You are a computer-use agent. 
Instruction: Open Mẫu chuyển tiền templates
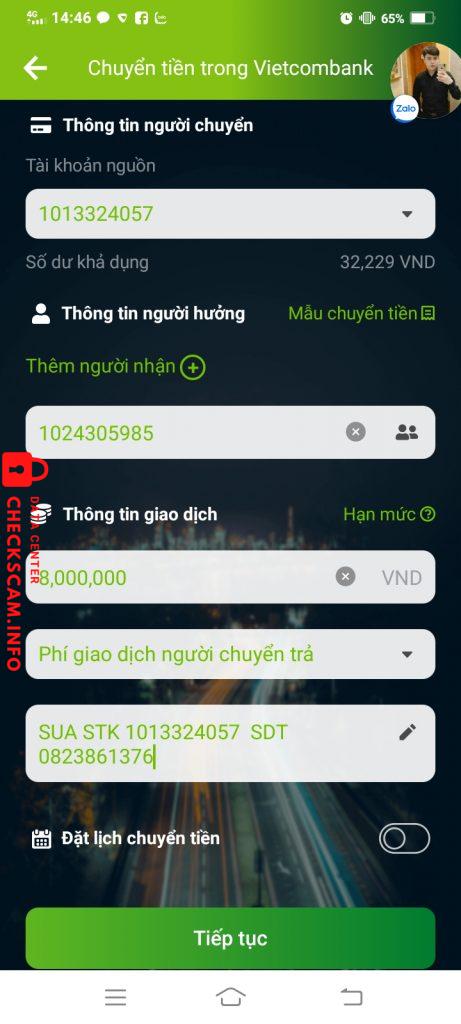point(362,313)
